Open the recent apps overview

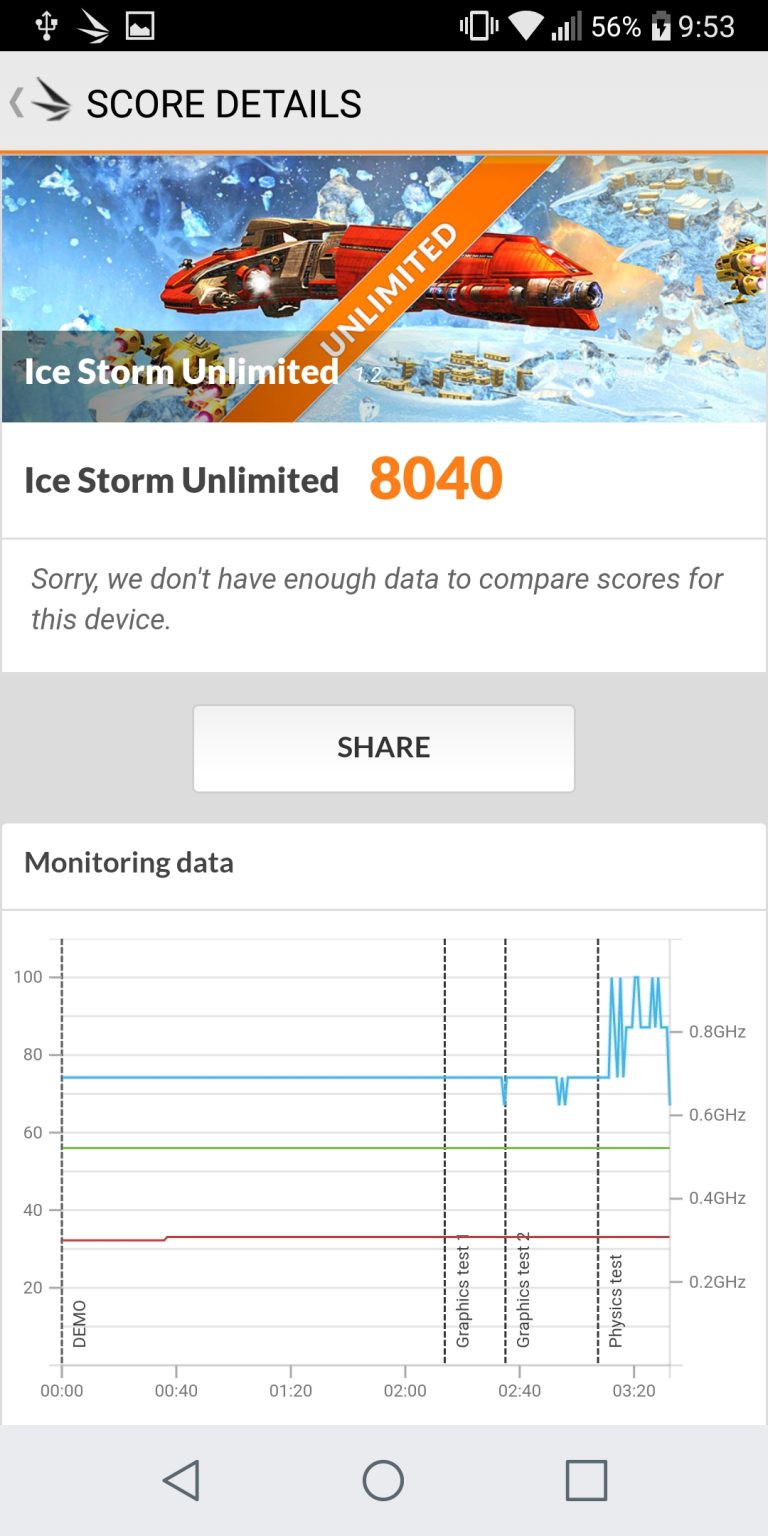586,1480
